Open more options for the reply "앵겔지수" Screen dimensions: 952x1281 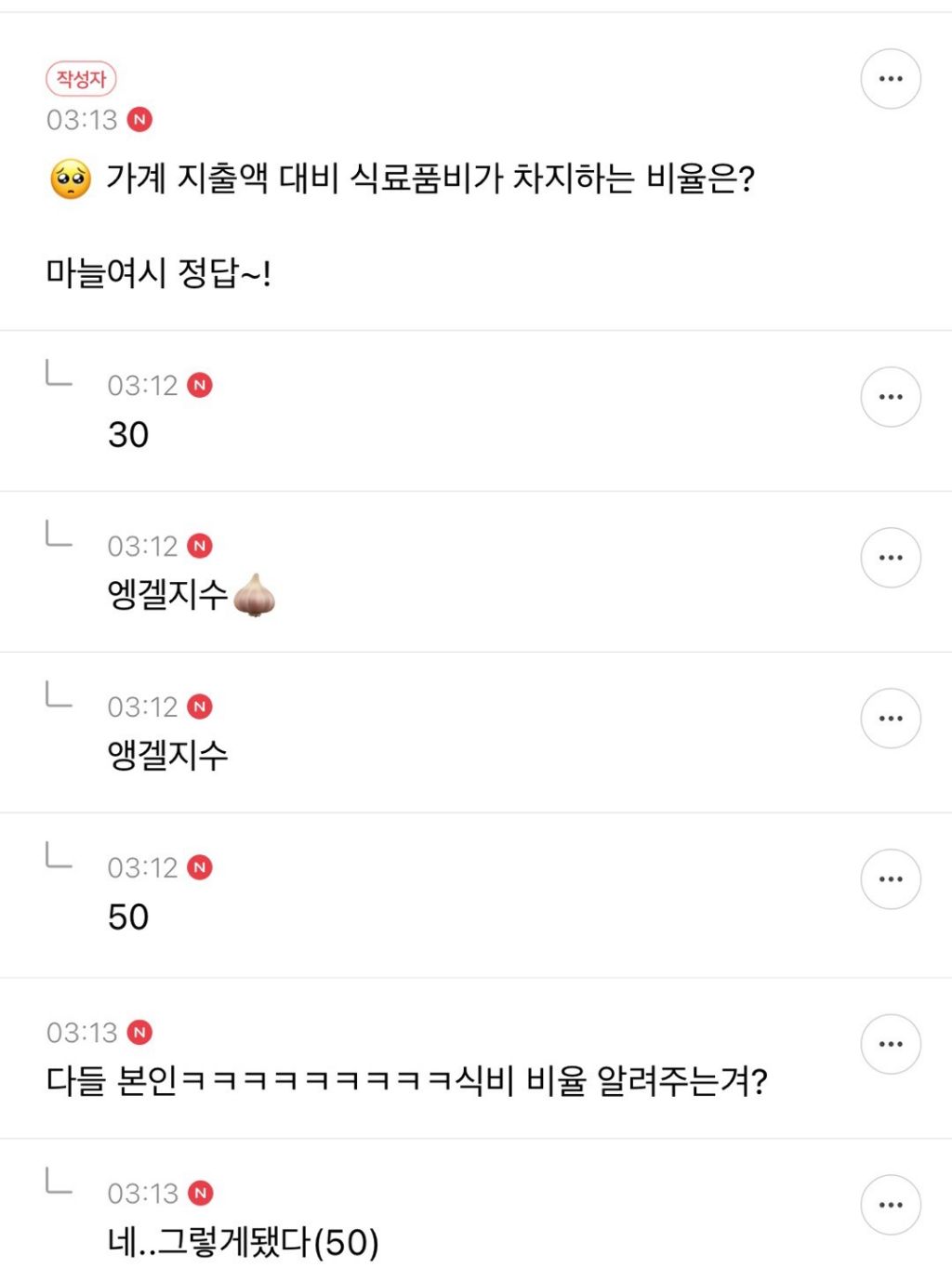pyautogui.click(x=890, y=719)
